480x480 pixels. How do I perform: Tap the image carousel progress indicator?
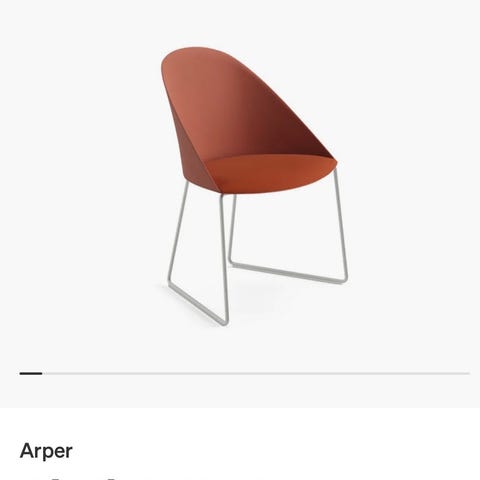[244, 374]
